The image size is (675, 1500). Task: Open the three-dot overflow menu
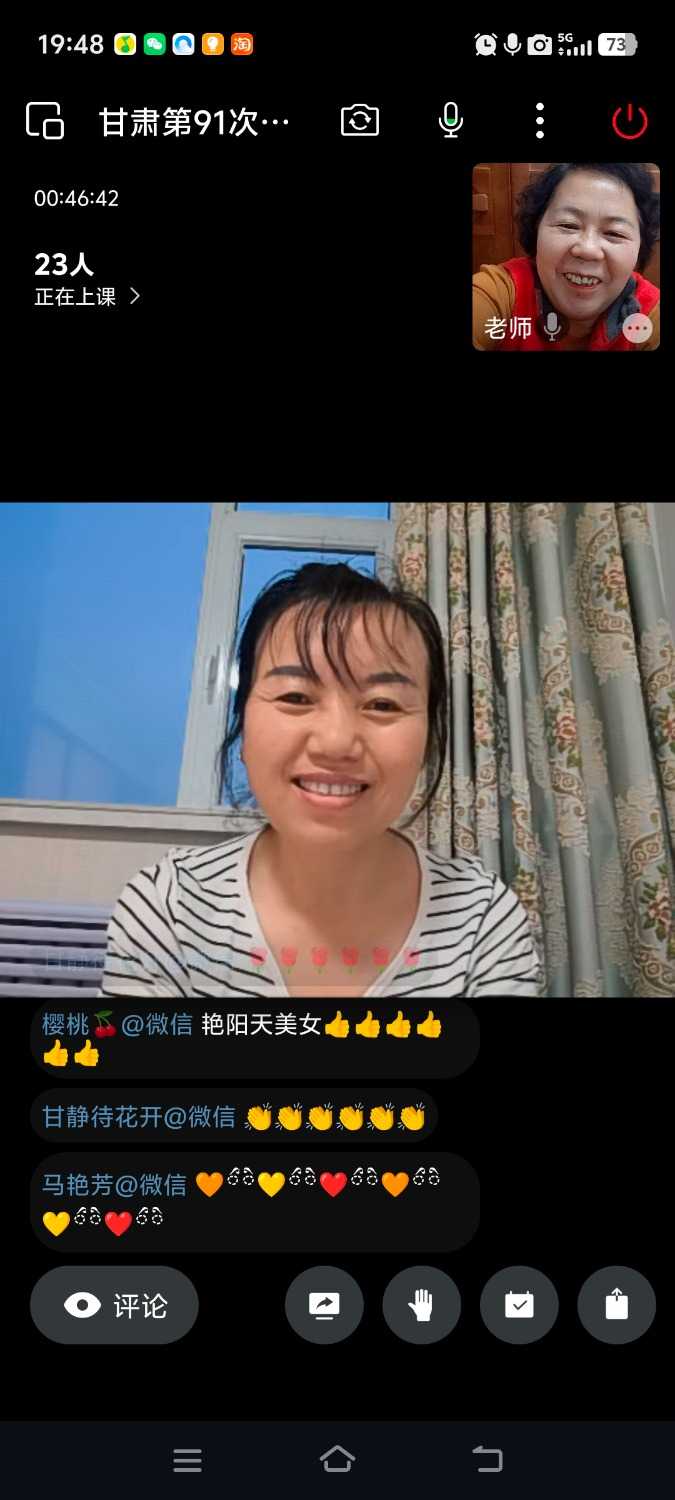point(540,121)
